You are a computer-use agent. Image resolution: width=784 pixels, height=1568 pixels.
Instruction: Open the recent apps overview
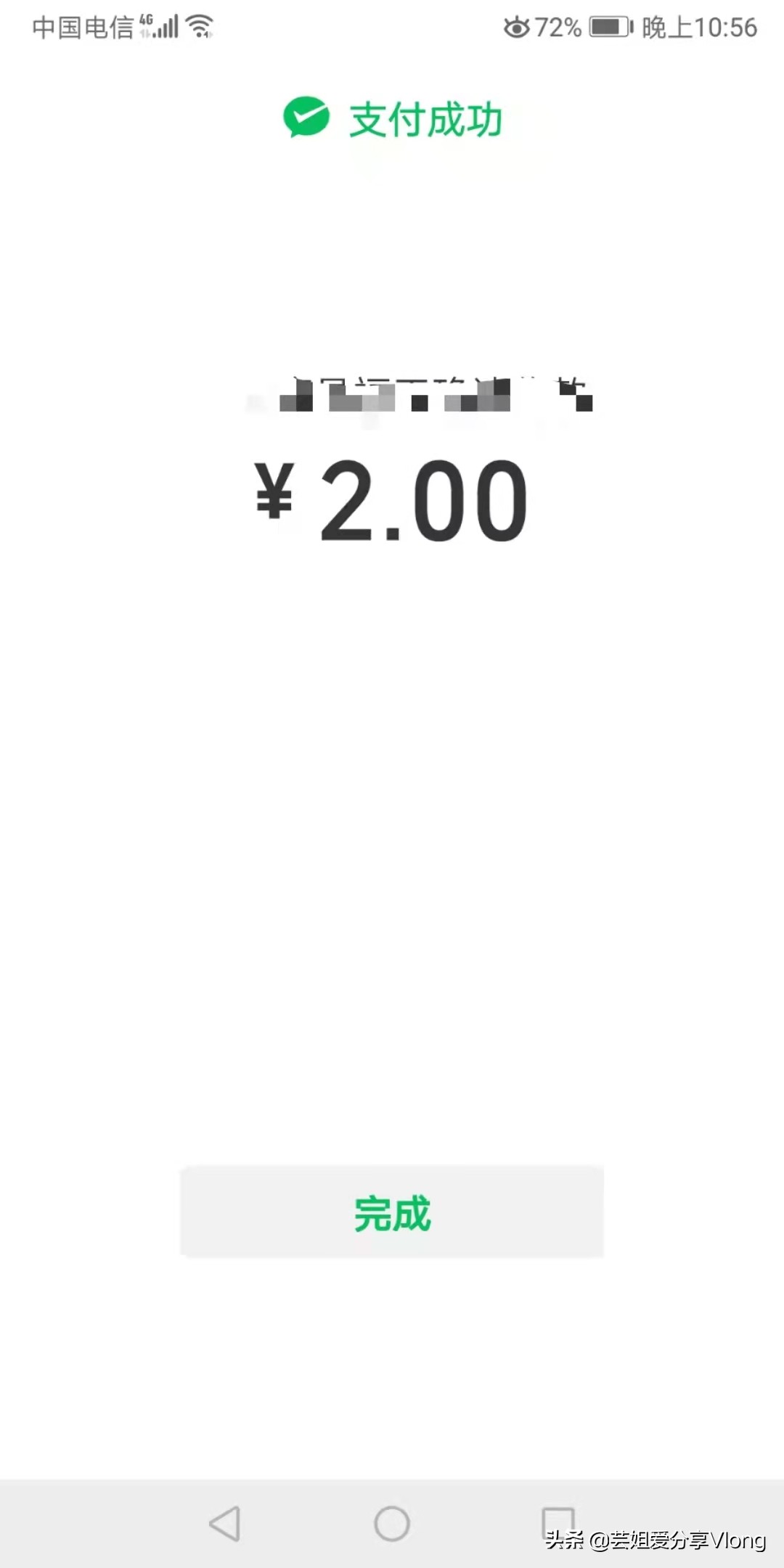pyautogui.click(x=558, y=1522)
